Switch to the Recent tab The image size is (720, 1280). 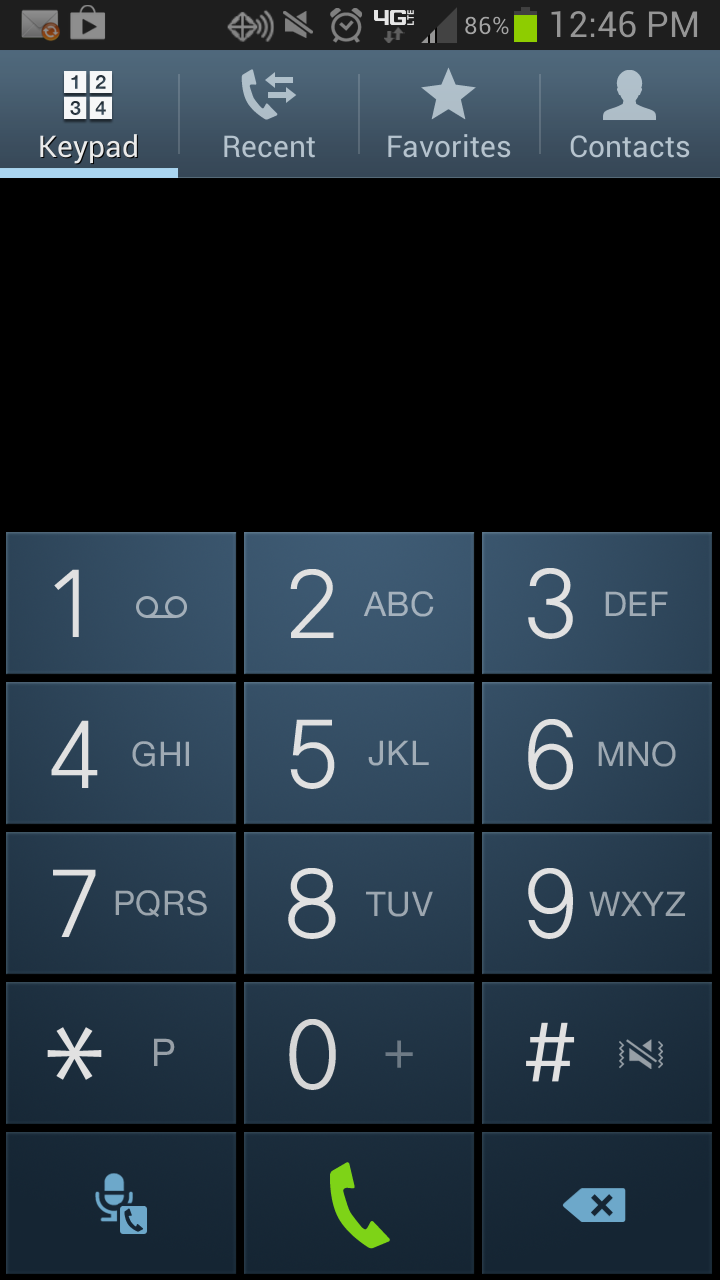tap(269, 115)
